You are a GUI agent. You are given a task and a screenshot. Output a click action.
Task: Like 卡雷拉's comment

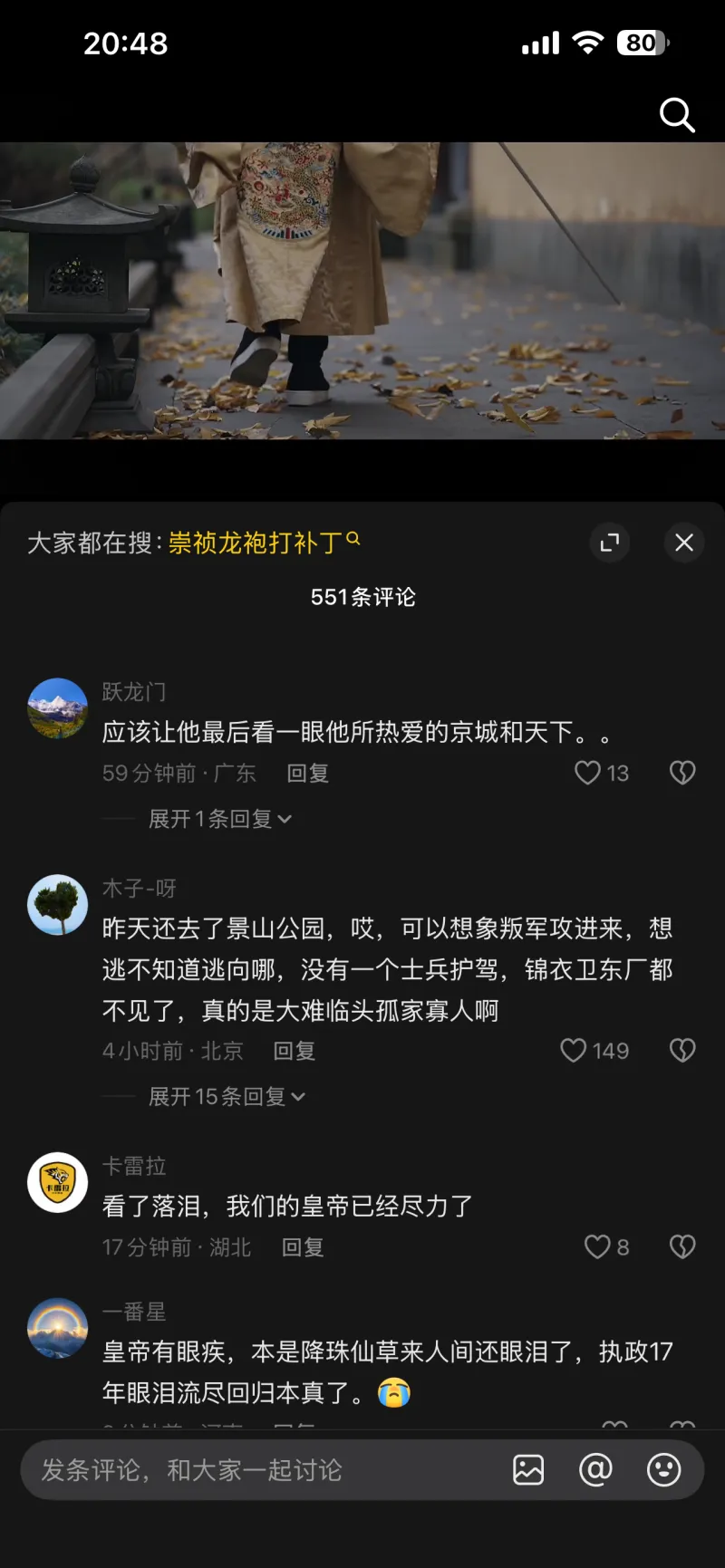tap(597, 1247)
